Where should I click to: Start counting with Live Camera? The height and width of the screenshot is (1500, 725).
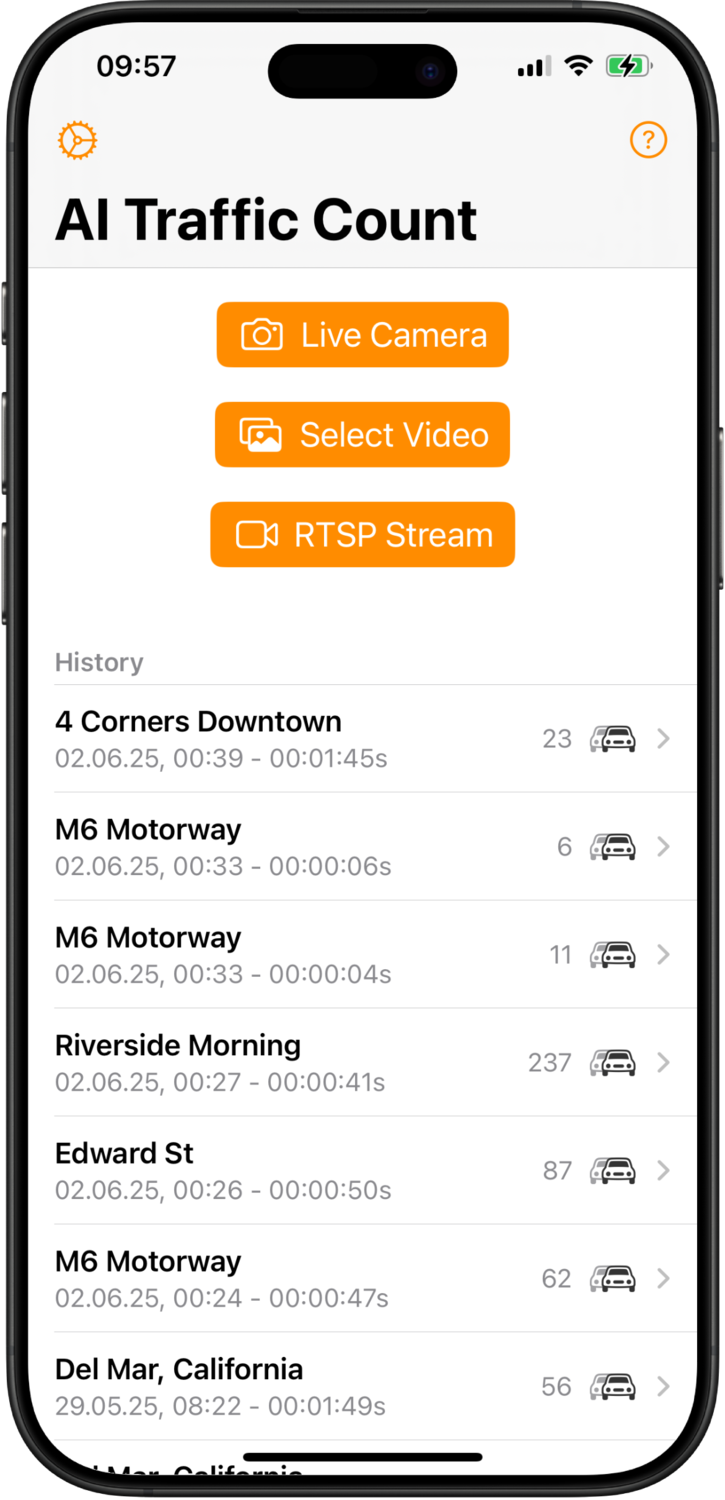point(363,335)
